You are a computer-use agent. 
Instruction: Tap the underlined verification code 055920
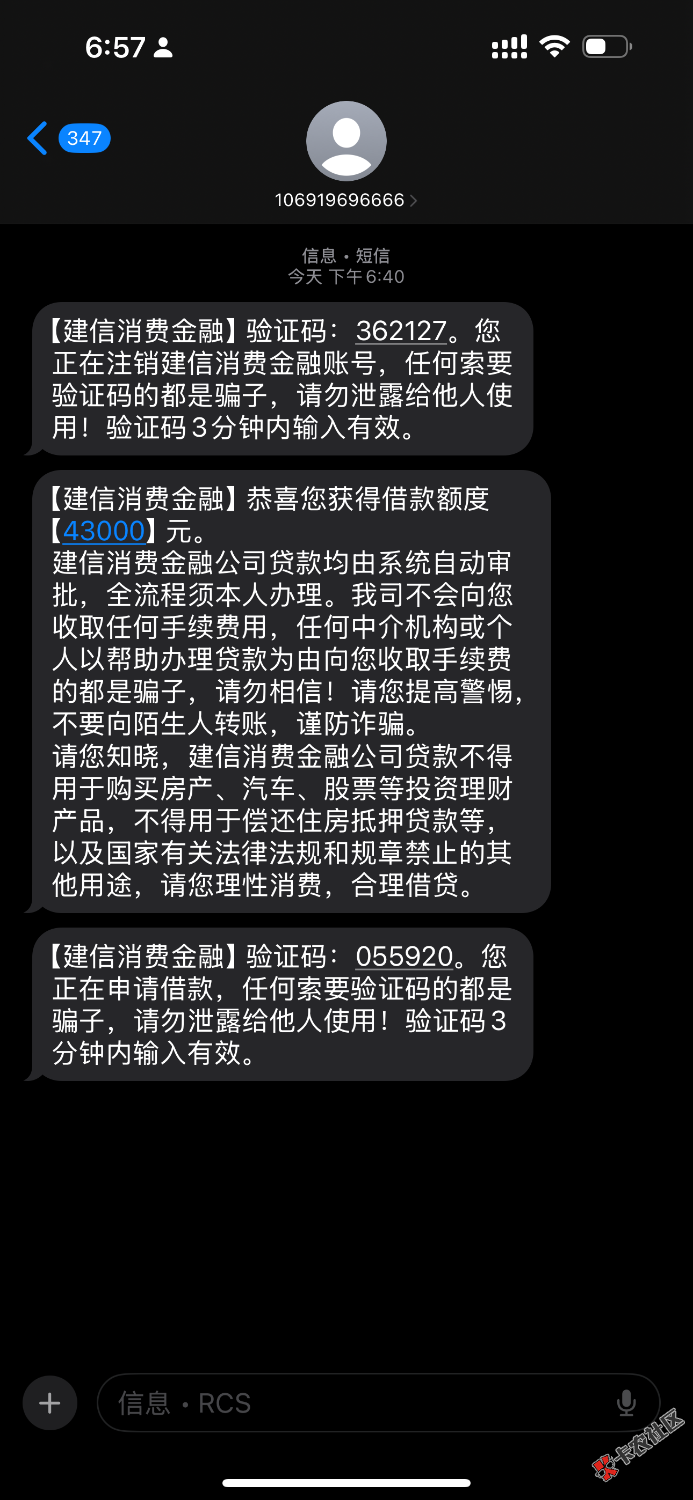pyautogui.click(x=404, y=957)
